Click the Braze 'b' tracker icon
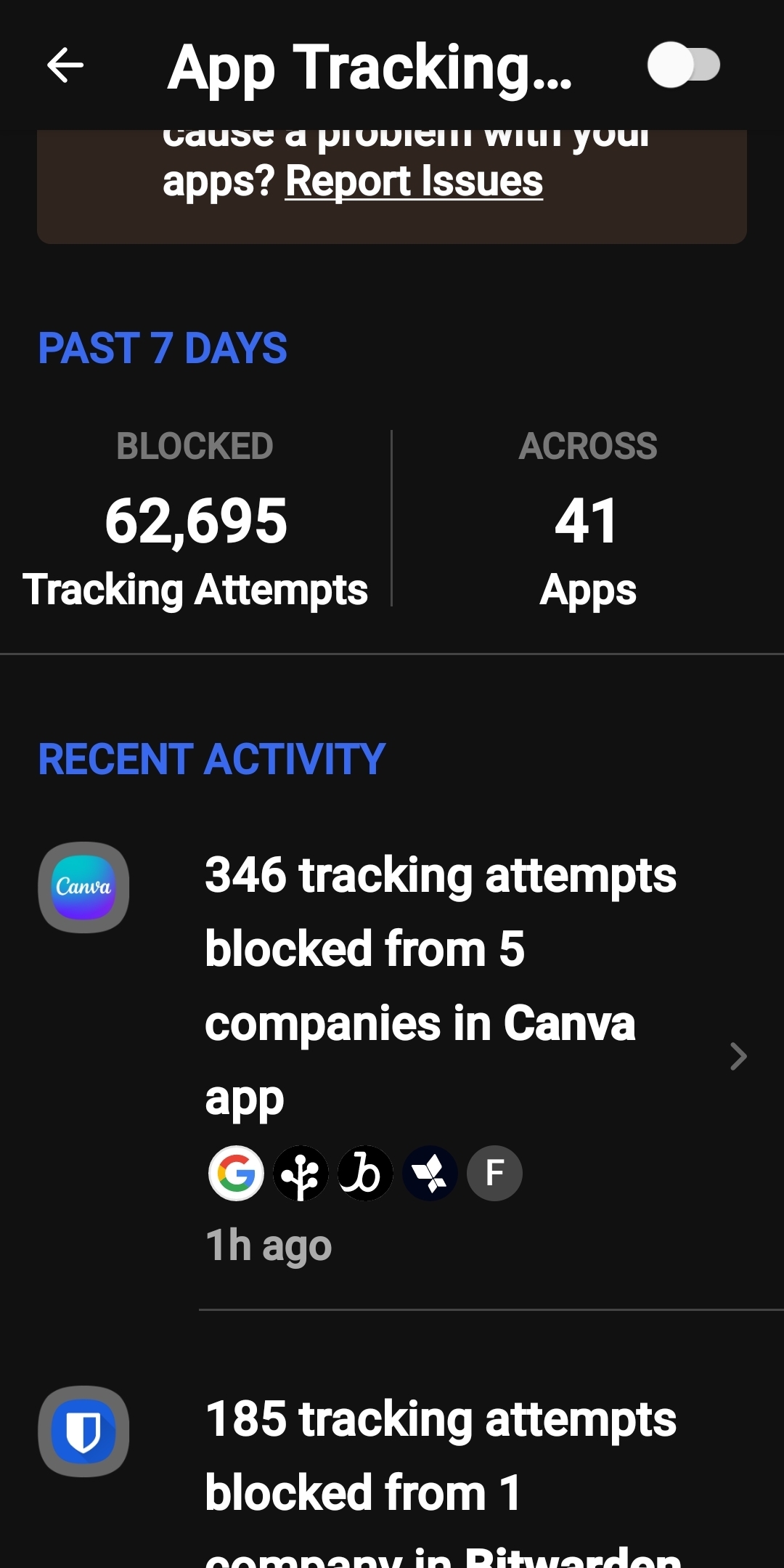784x1568 pixels. click(364, 1172)
